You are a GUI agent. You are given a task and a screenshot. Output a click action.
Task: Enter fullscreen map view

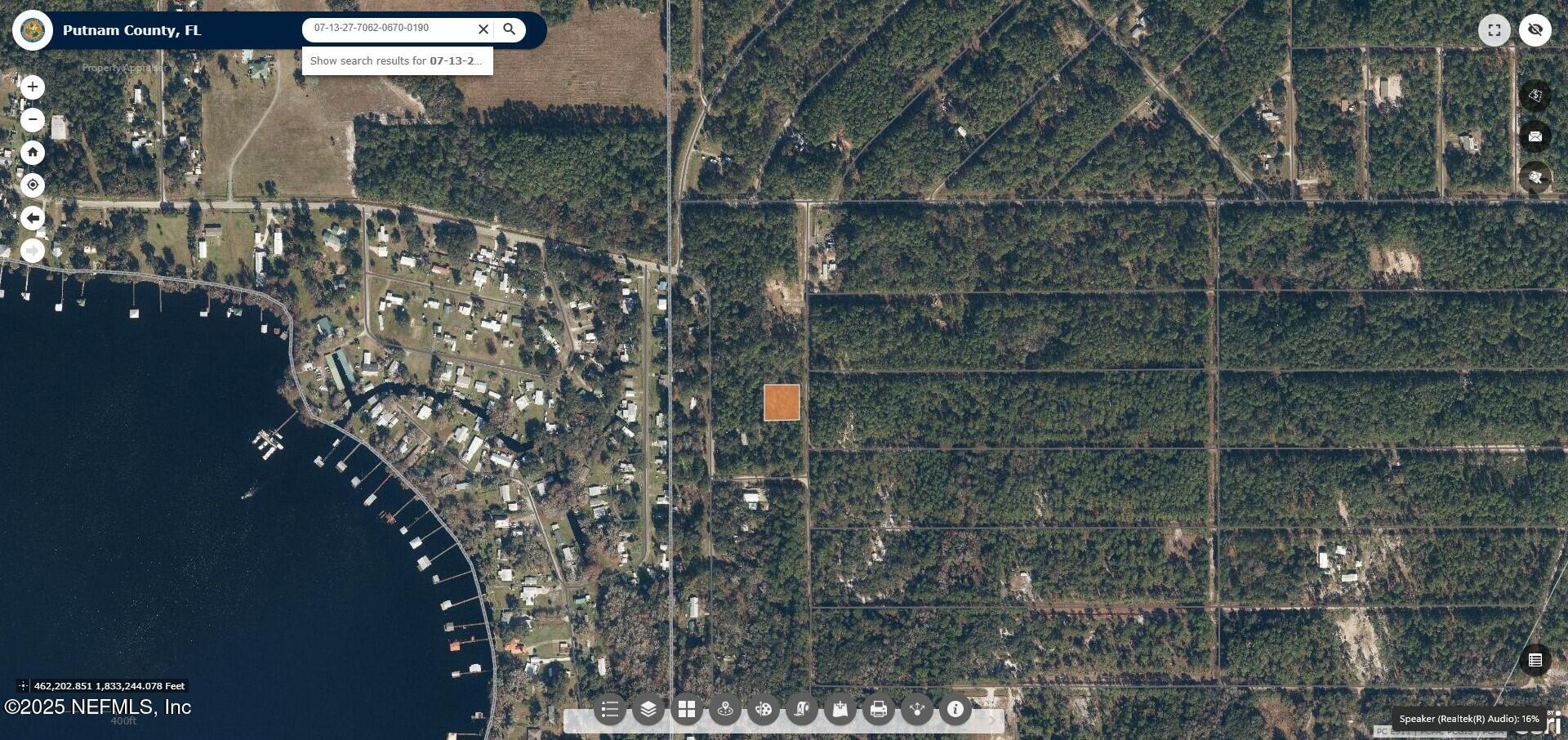pos(1494,30)
